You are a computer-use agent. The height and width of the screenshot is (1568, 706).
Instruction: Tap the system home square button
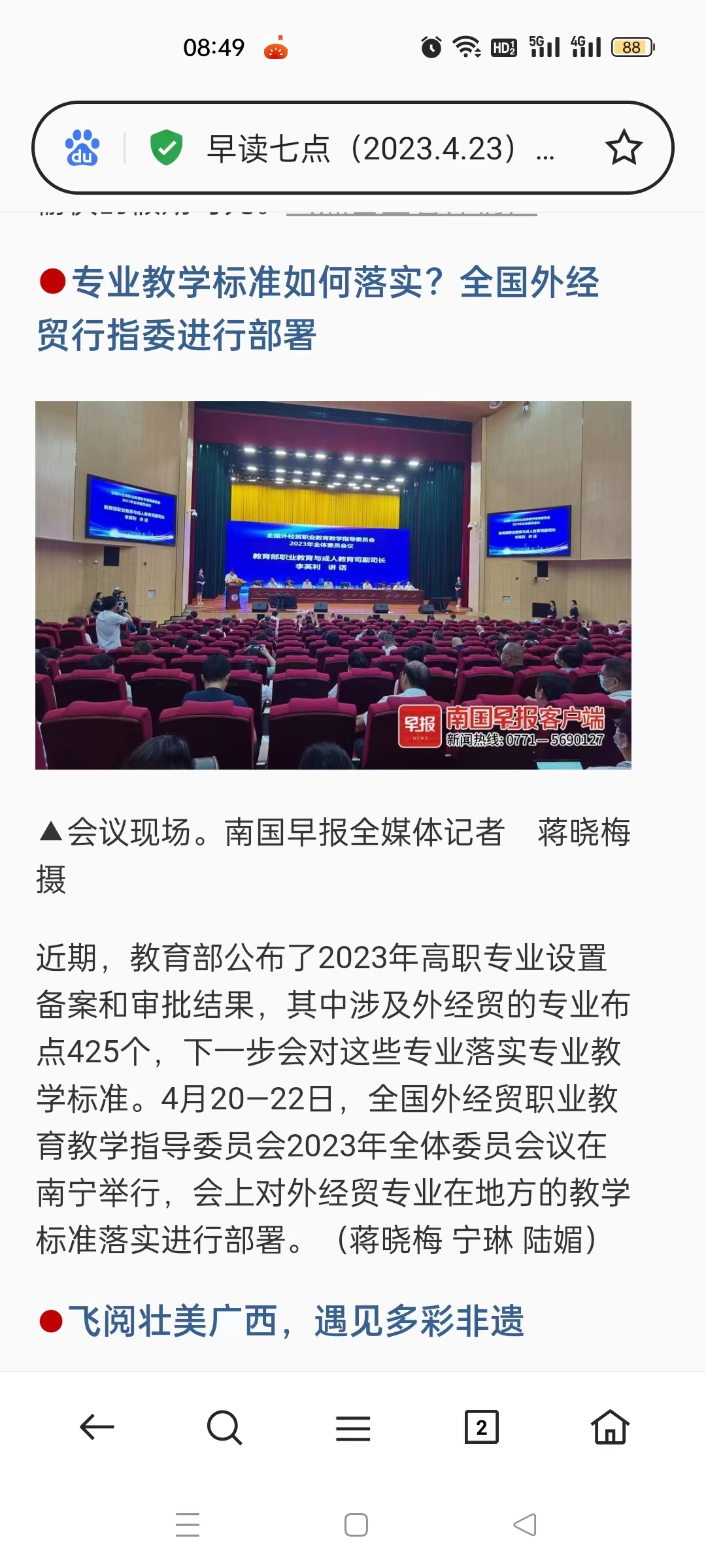(356, 1525)
